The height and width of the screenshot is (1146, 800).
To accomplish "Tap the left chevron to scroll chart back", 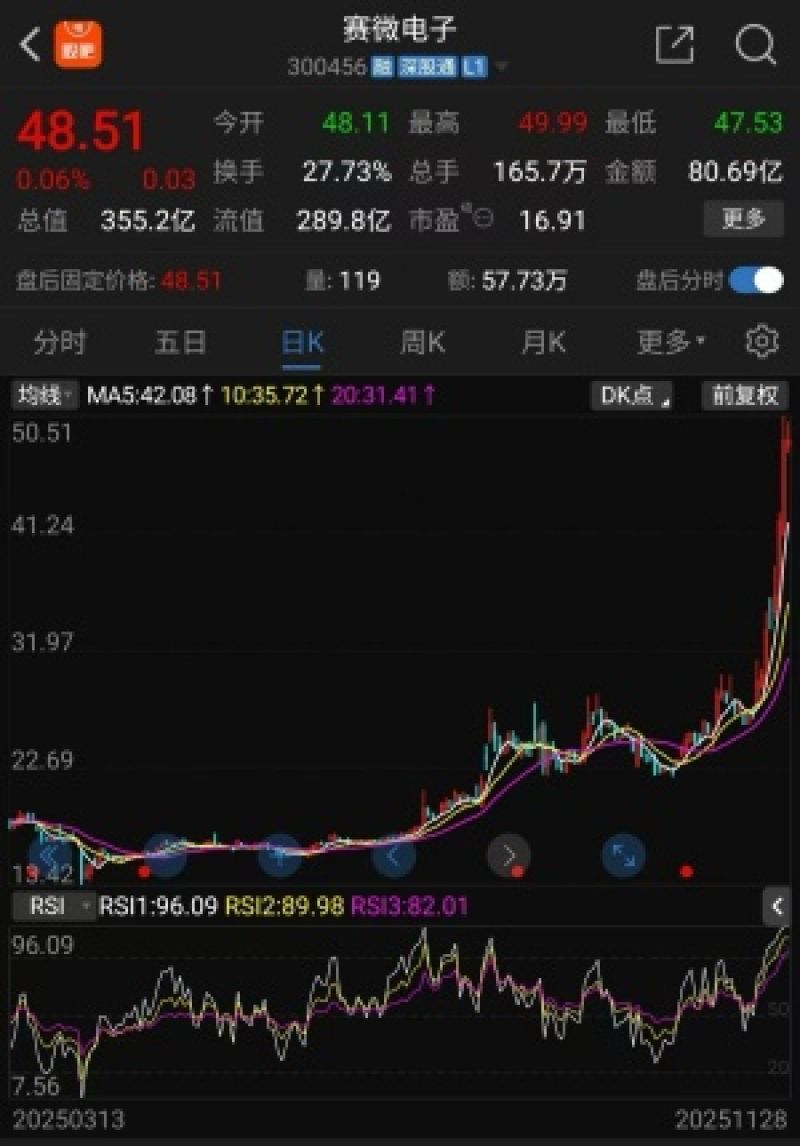I will (x=392, y=855).
